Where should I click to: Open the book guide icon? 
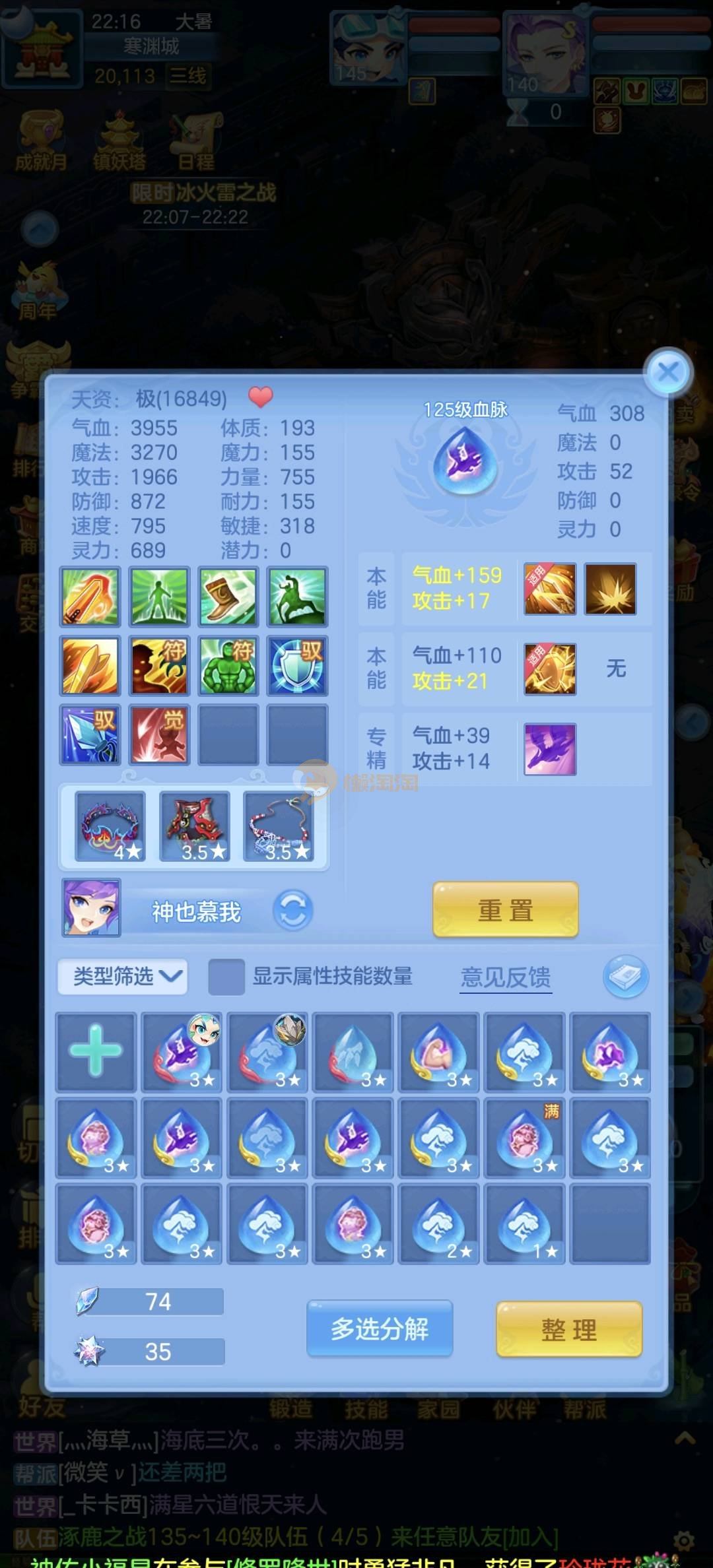(625, 976)
